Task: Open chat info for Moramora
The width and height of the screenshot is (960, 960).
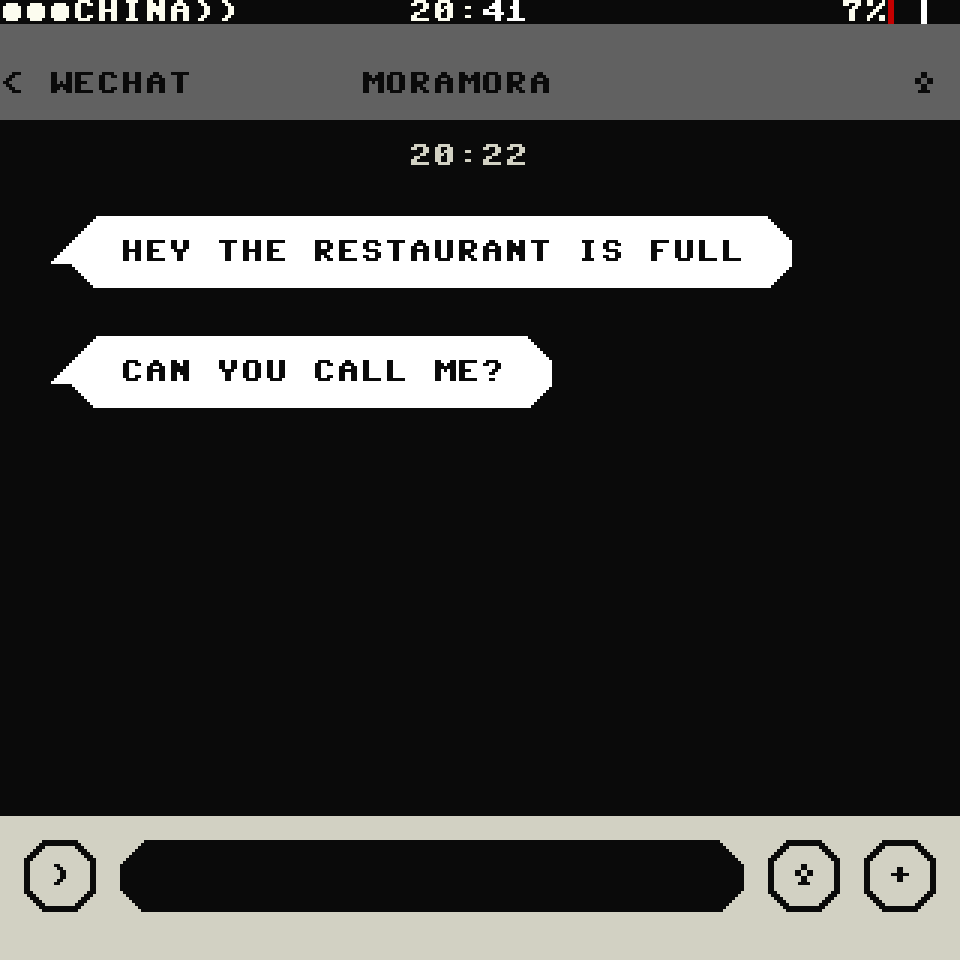Action: pyautogui.click(x=923, y=83)
